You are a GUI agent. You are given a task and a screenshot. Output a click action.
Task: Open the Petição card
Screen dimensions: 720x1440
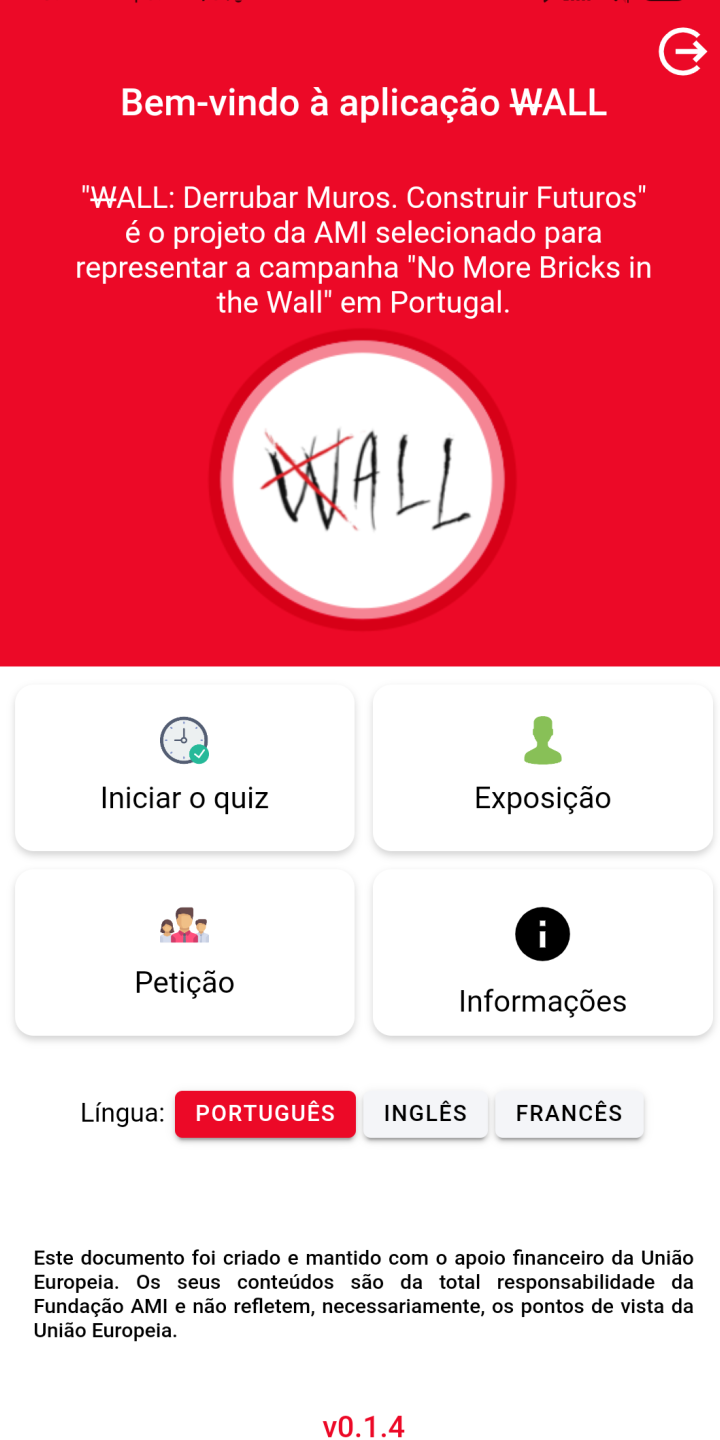185,952
